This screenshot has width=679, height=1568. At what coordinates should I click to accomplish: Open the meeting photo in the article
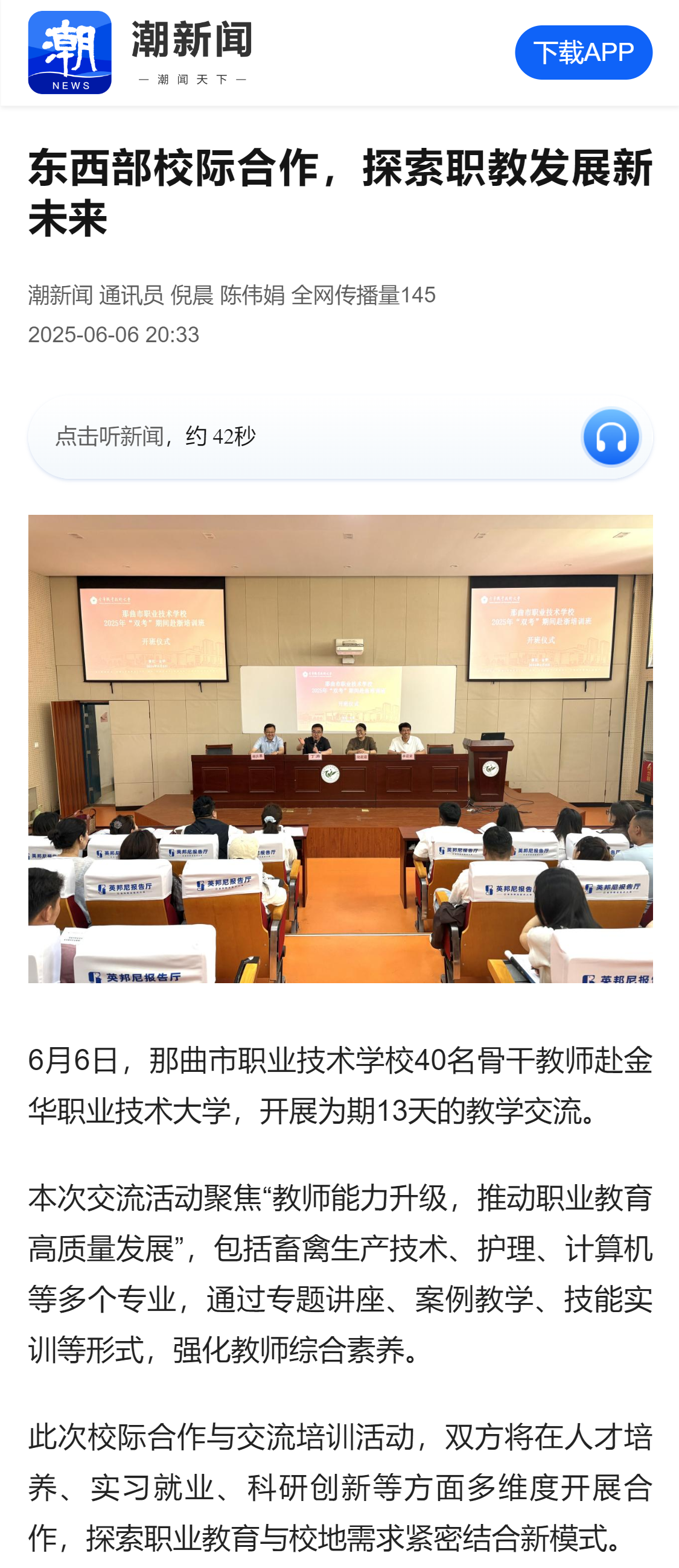[x=340, y=748]
